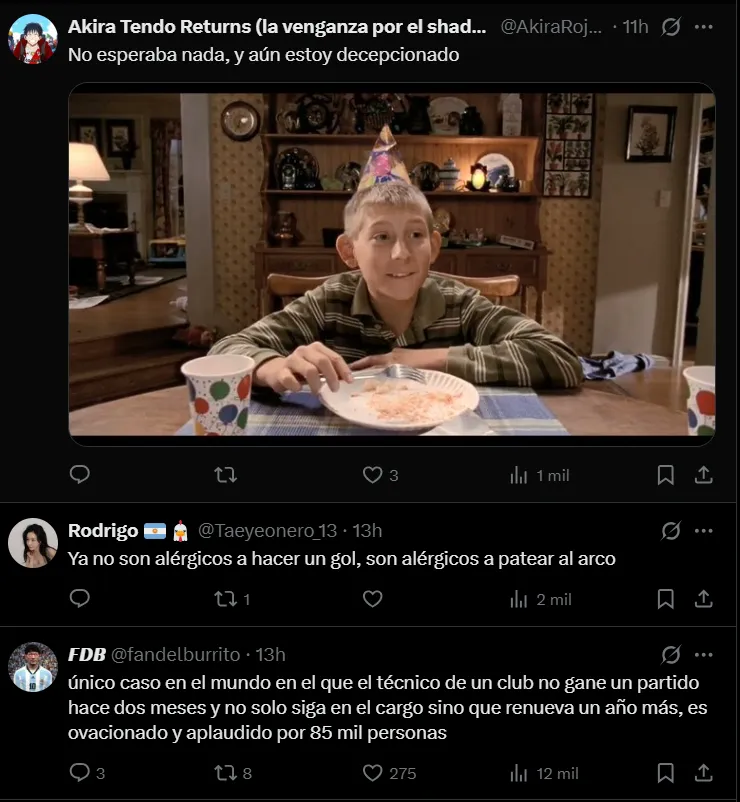Repost Akira Tendo Returns' post
The width and height of the screenshot is (740, 802).
point(226,475)
